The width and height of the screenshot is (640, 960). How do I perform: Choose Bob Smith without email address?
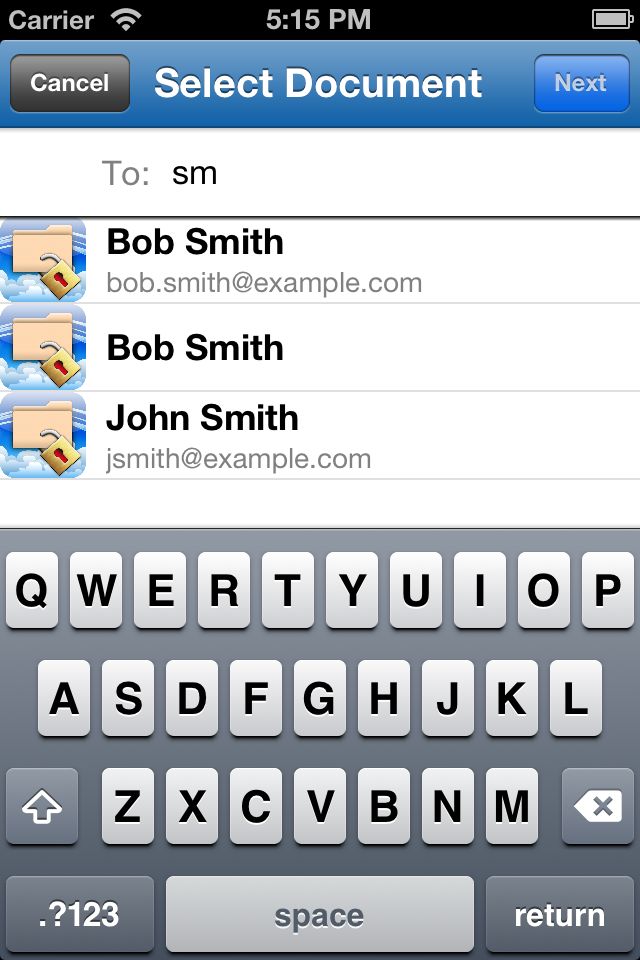[x=320, y=347]
